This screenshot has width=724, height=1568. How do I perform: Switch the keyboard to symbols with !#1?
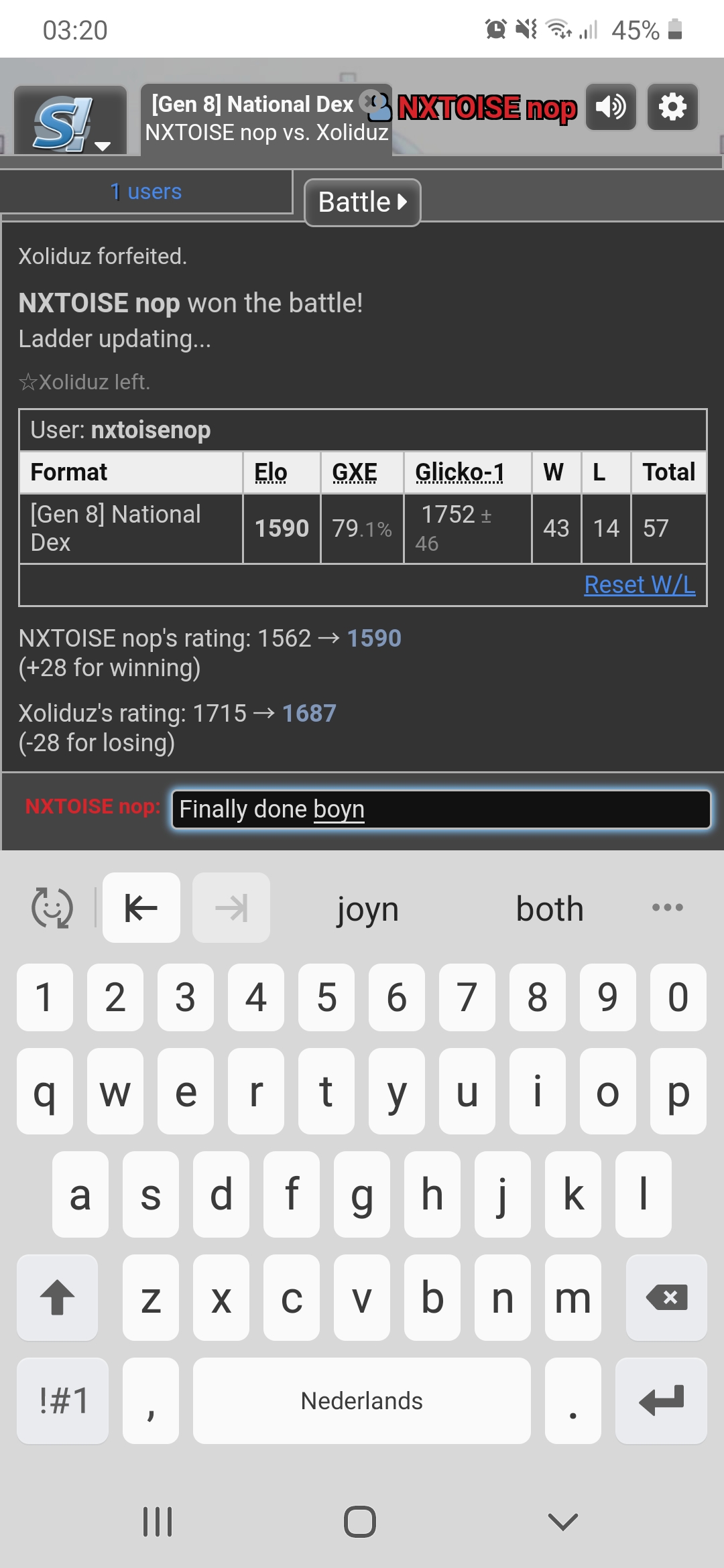[63, 1400]
